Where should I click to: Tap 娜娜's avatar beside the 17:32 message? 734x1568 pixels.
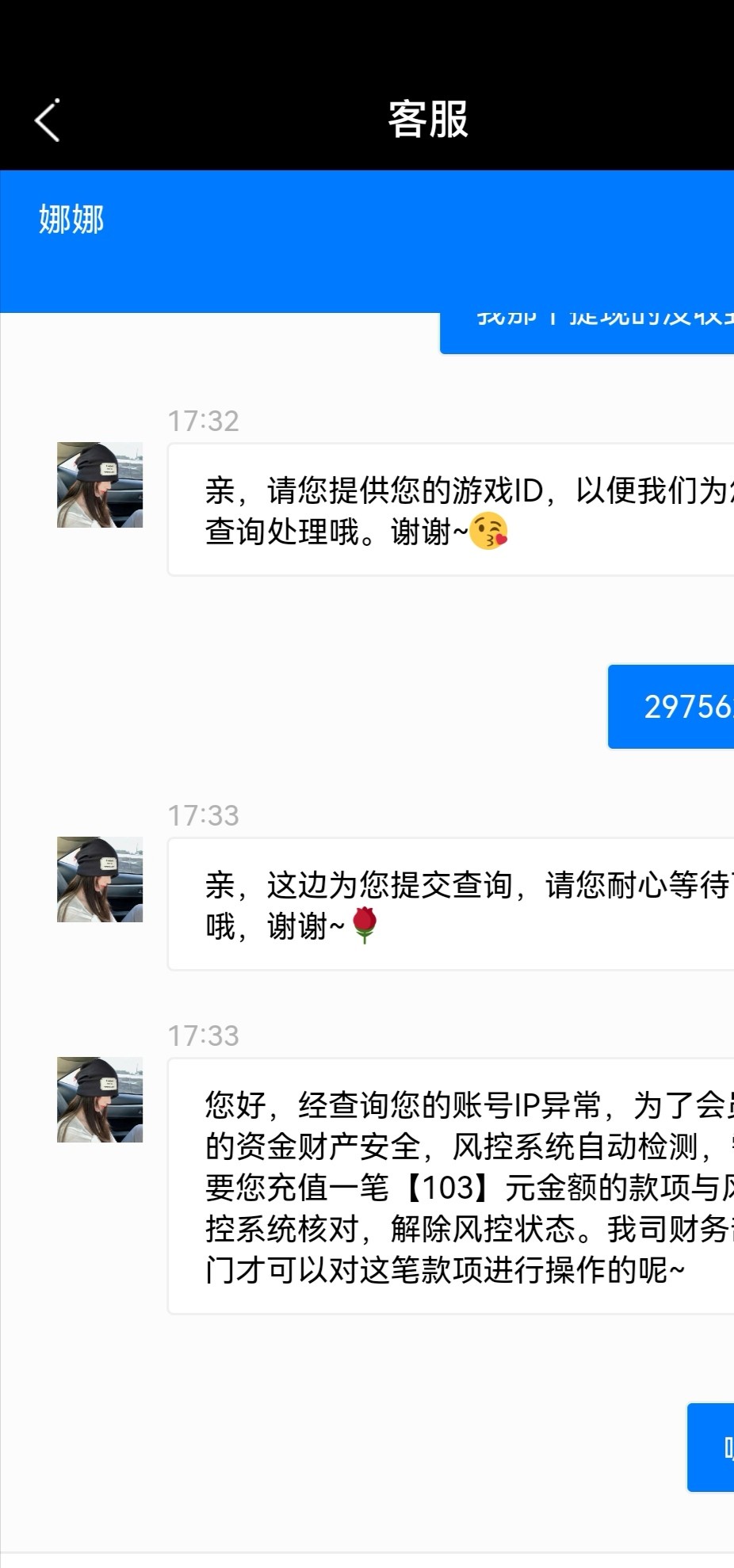coord(100,485)
